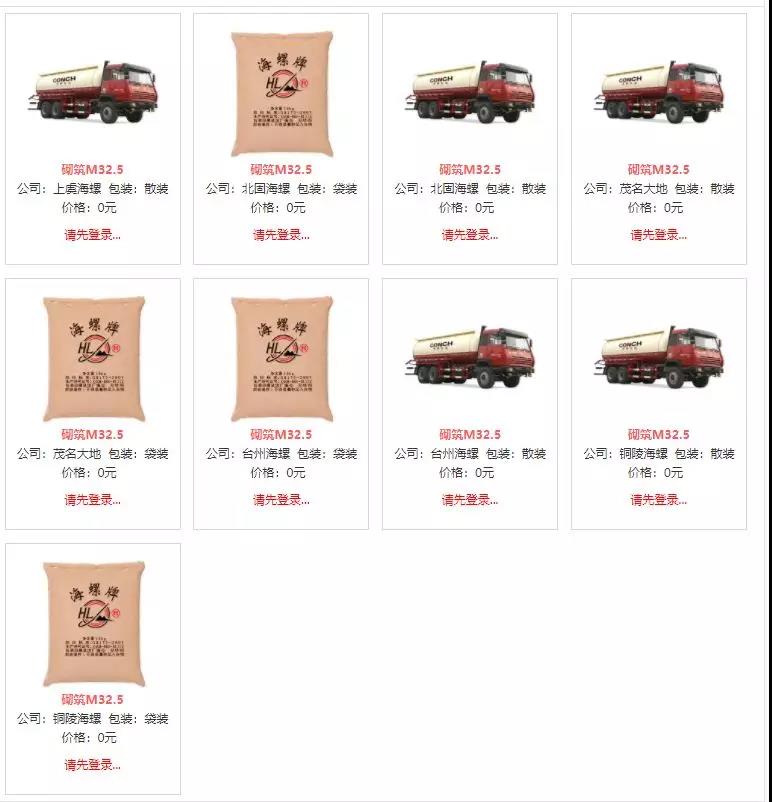Viewport: 772px width, 802px height.
Task: Log in via link under 茂名大地 散装
Action: click(659, 235)
